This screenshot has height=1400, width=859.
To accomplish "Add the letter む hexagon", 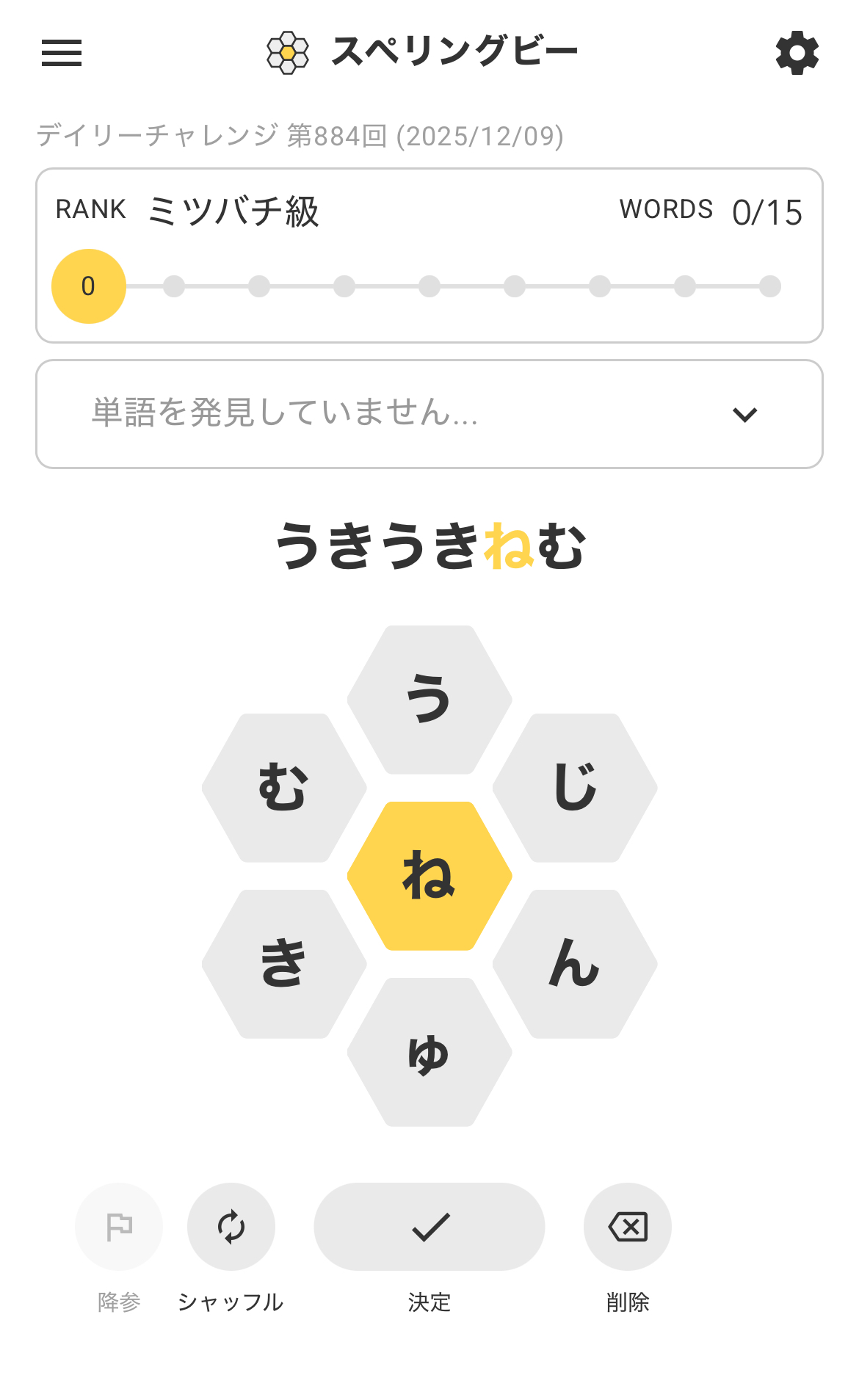I will point(284,788).
